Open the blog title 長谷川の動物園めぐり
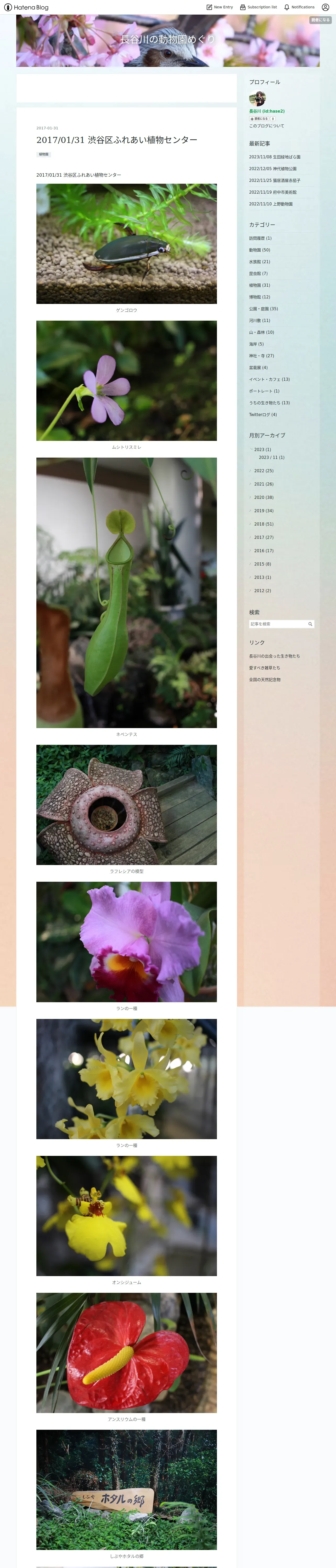This screenshot has height=1568, width=336. [x=168, y=39]
